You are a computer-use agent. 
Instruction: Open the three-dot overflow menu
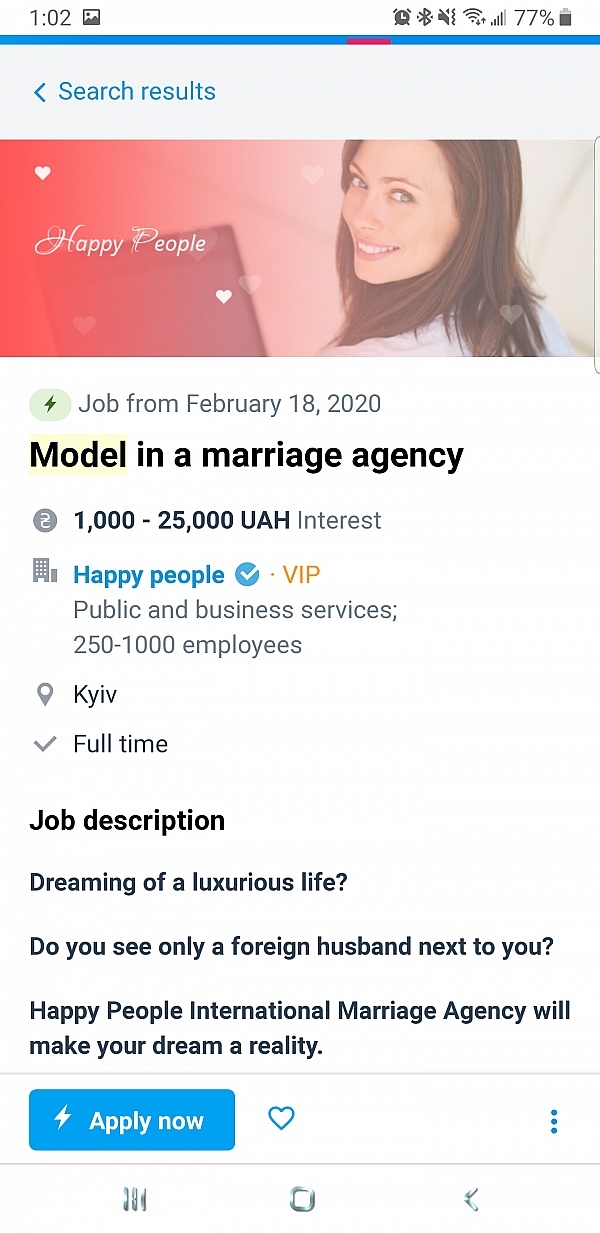554,1121
